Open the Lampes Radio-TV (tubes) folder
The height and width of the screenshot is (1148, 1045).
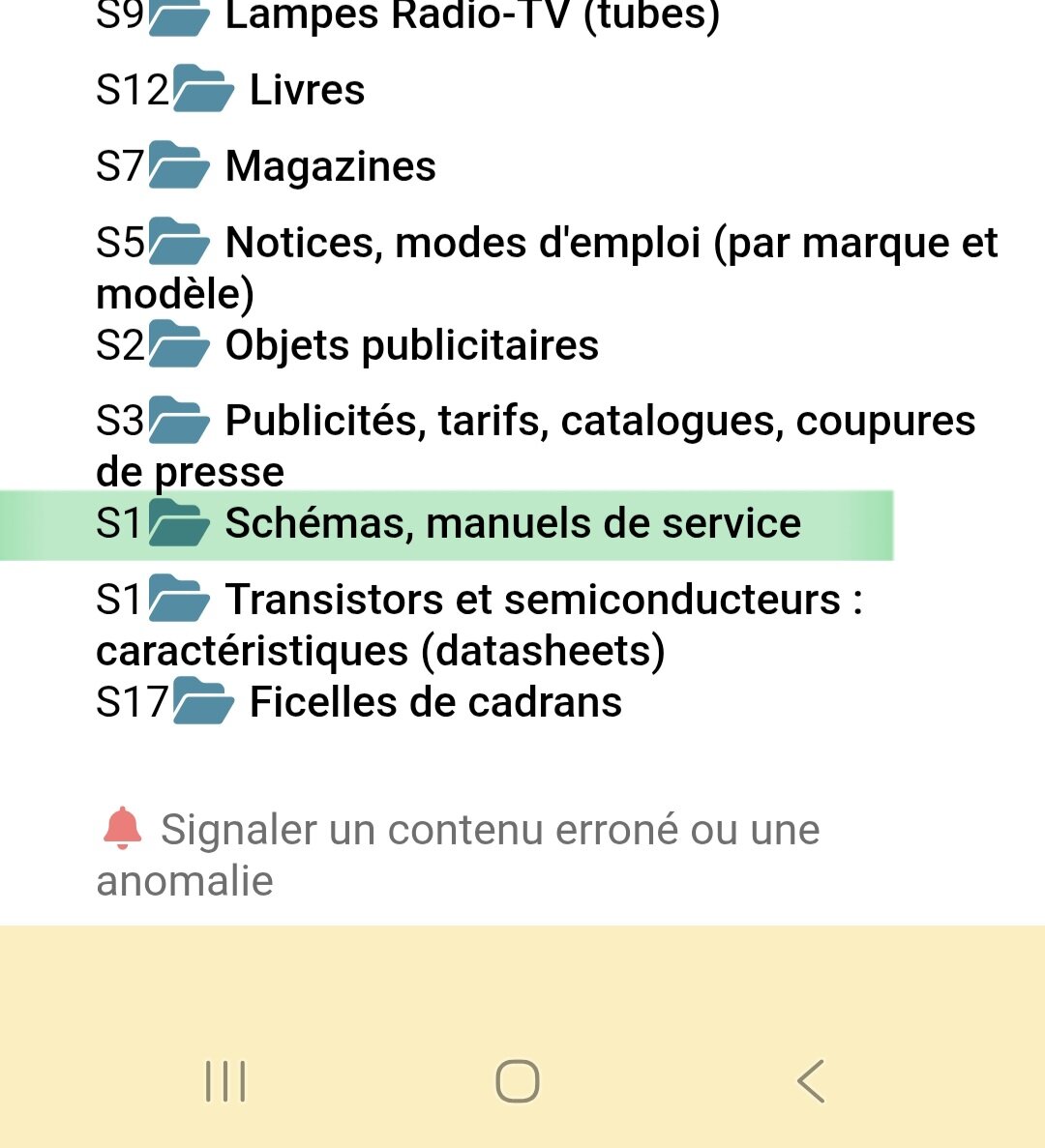[471, 15]
